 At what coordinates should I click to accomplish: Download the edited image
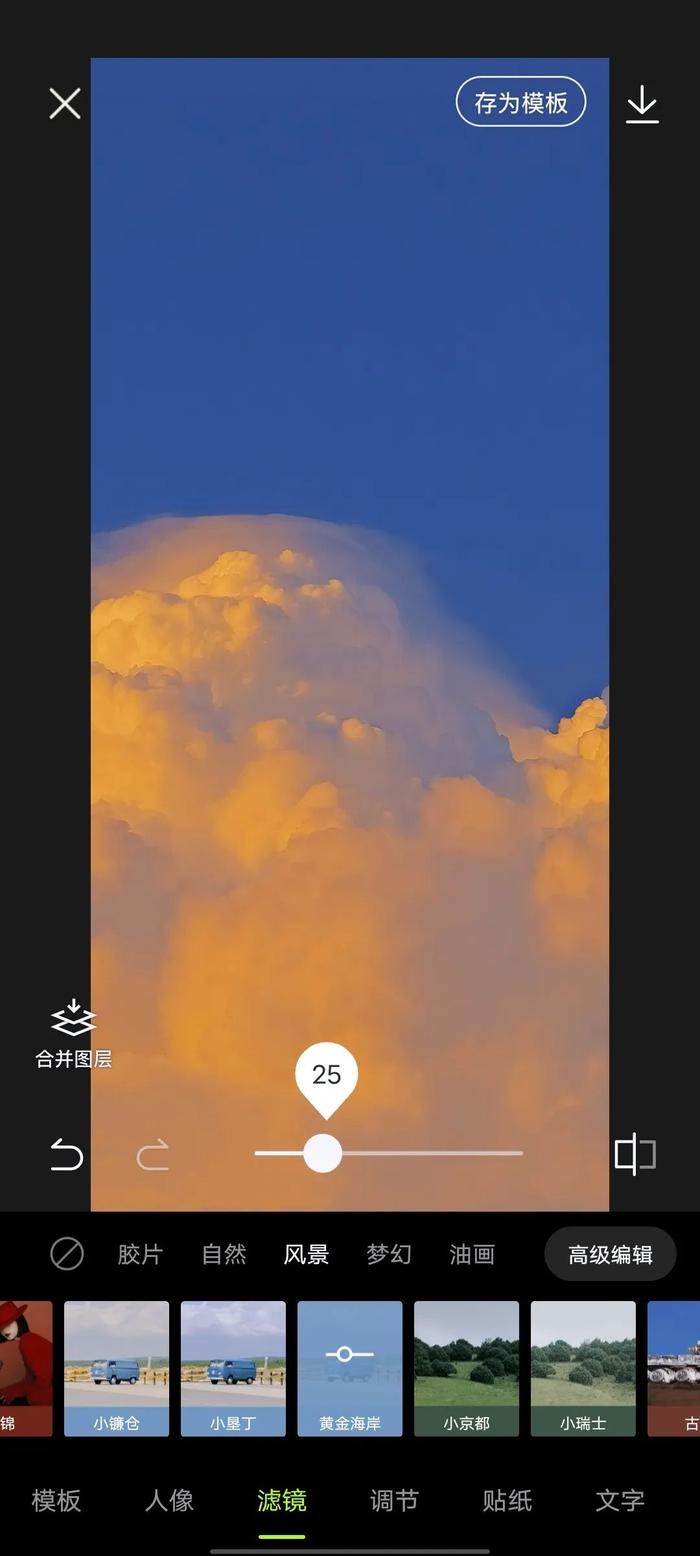coord(642,104)
